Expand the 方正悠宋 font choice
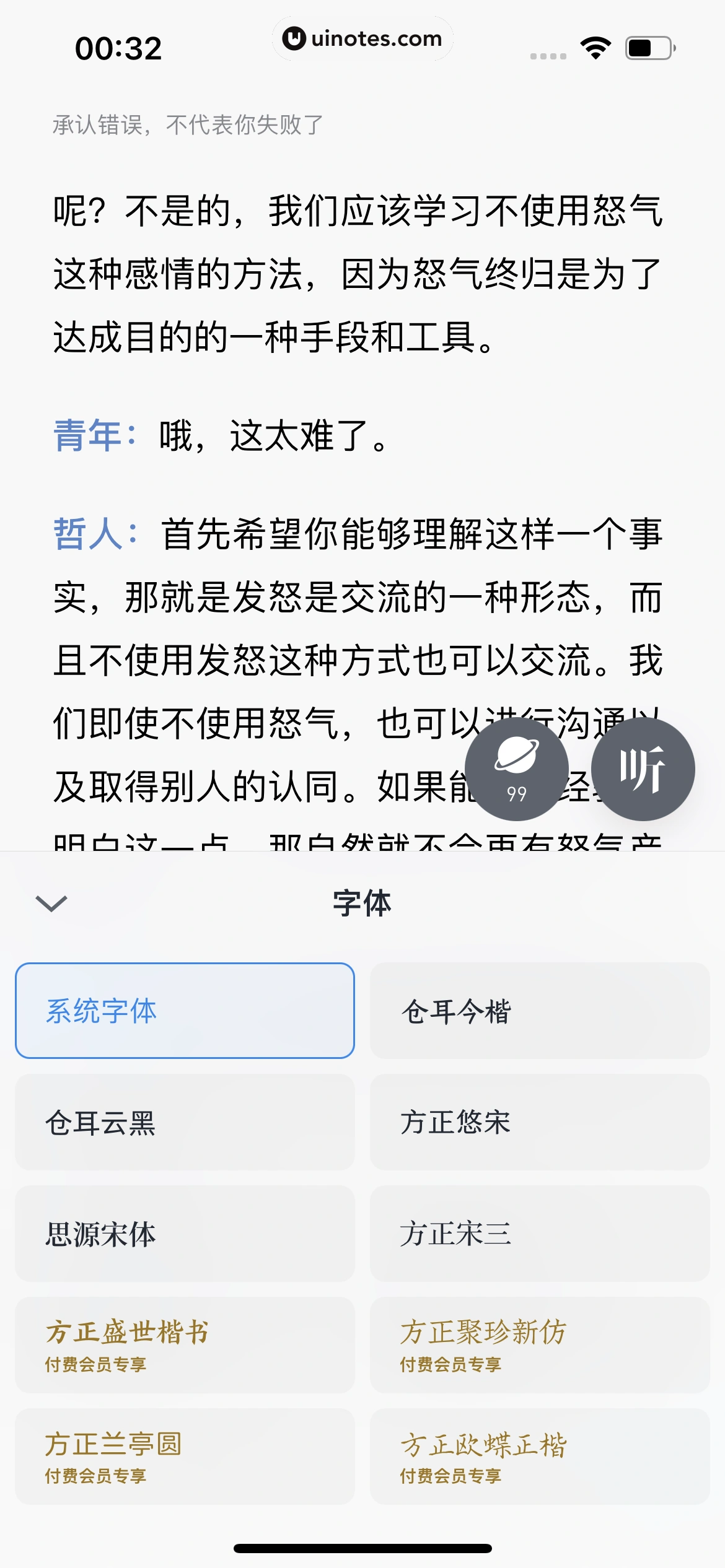 [540, 1123]
